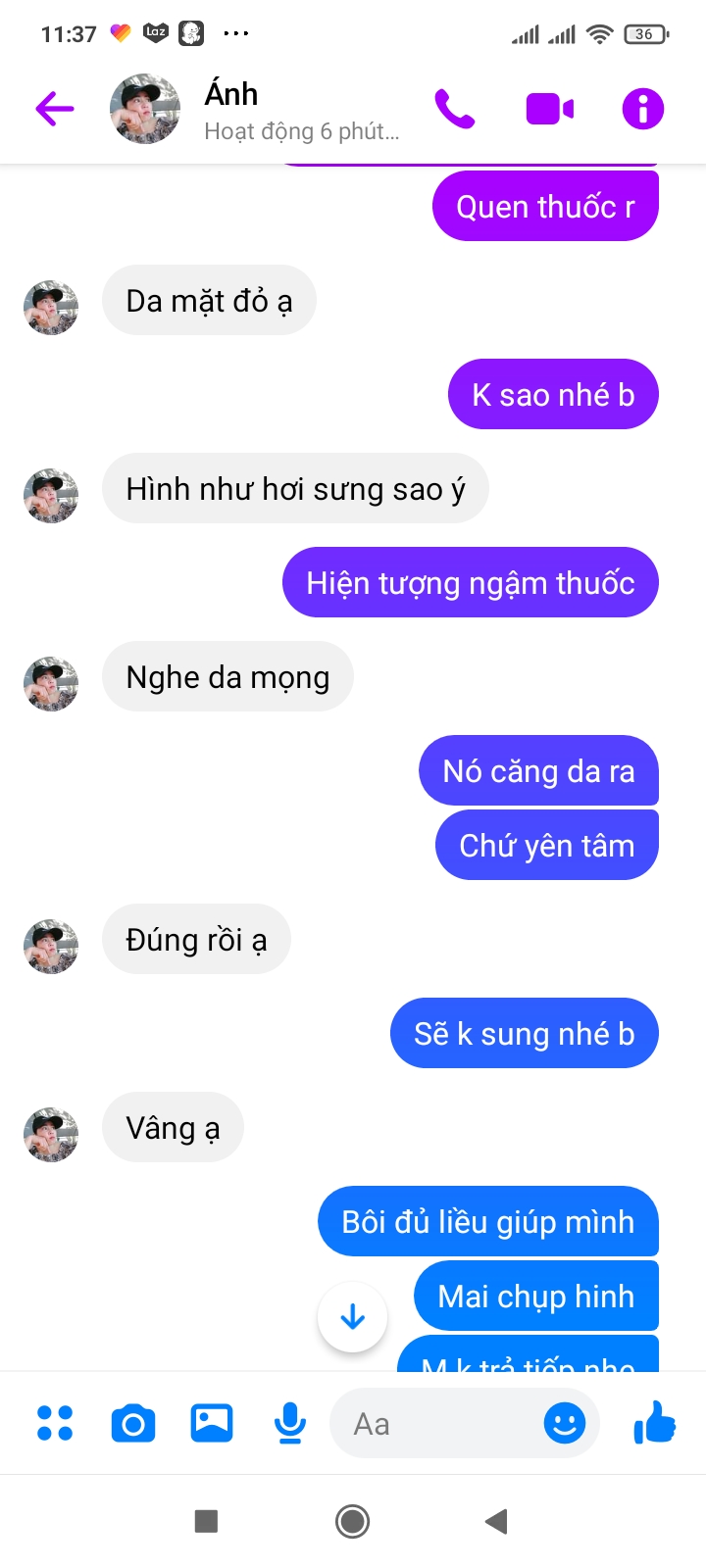Open the photo gallery picker
Viewport: 706px width, 1568px height.
click(x=212, y=1423)
